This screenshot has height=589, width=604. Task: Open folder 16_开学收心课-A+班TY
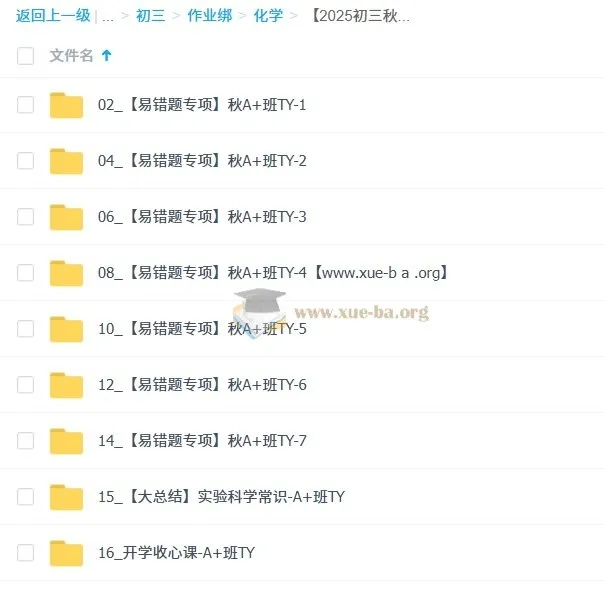click(175, 553)
